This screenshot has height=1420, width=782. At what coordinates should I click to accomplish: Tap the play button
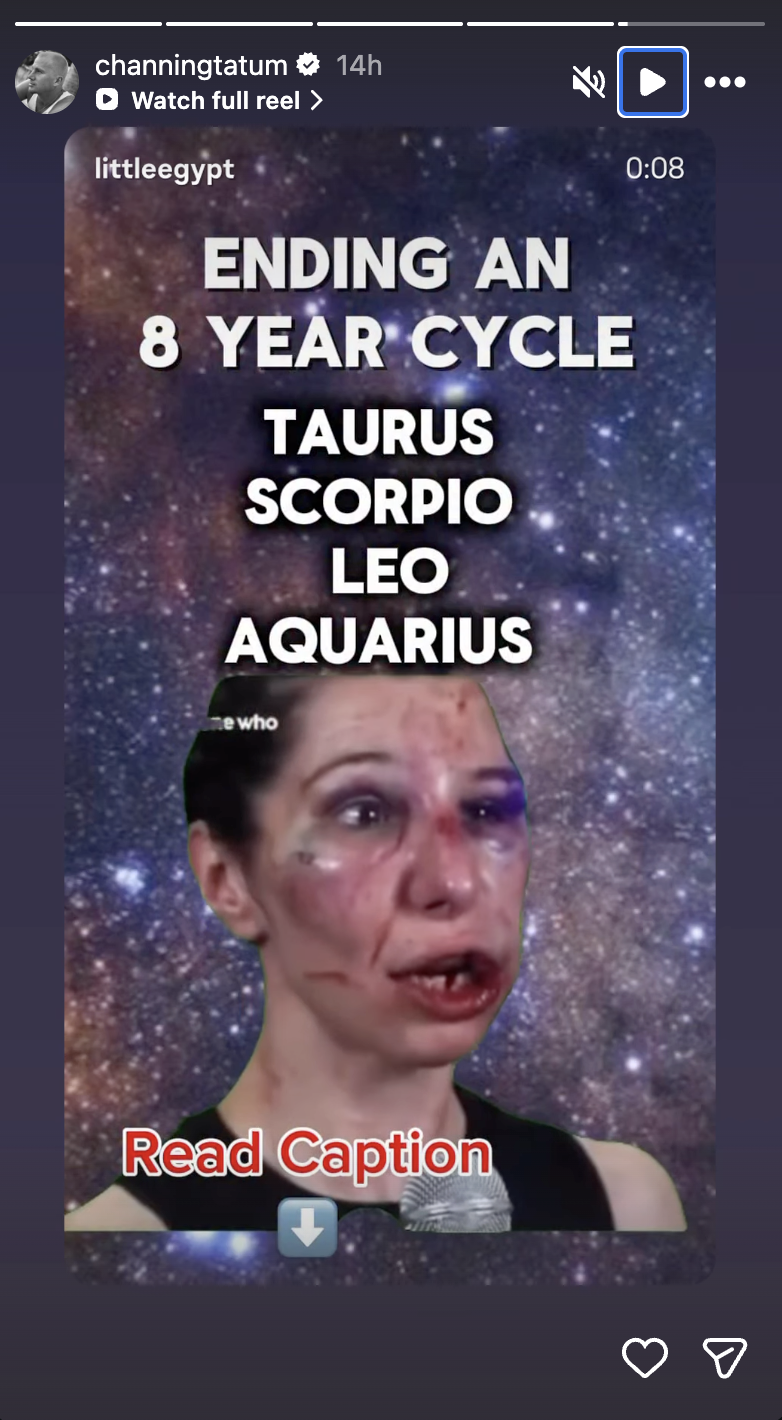[652, 82]
